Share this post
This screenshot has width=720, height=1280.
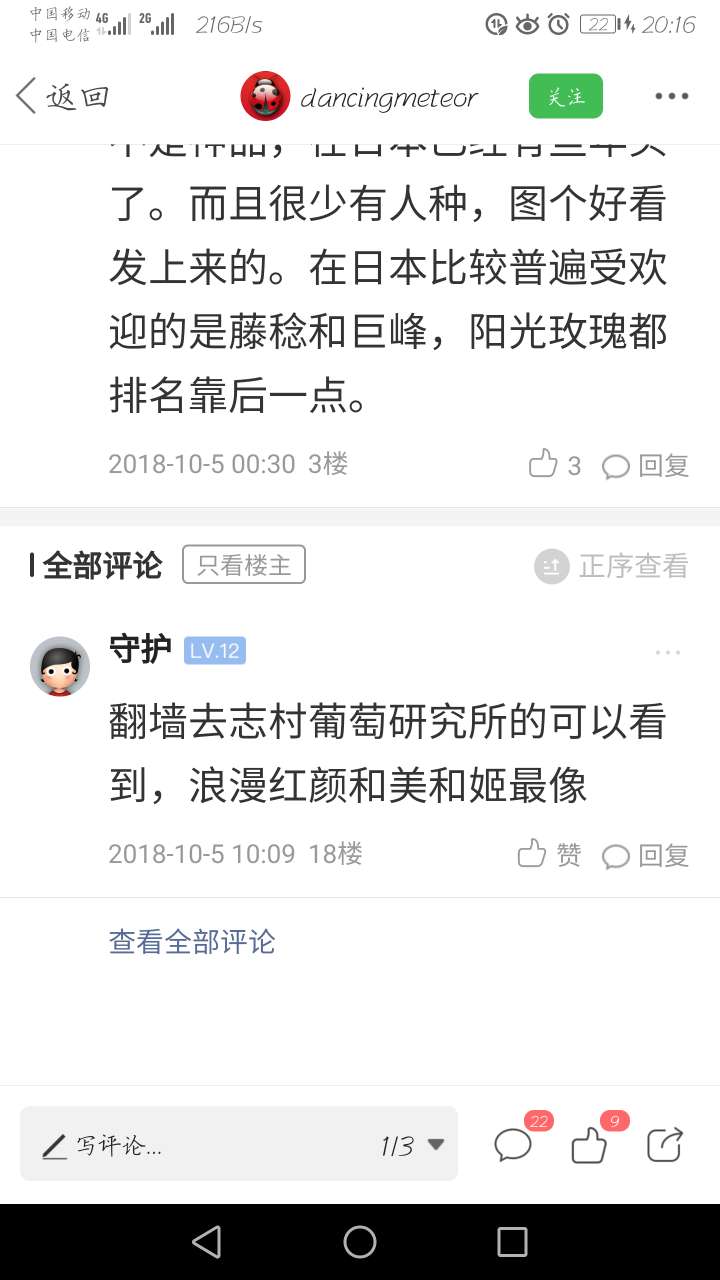click(x=665, y=1144)
